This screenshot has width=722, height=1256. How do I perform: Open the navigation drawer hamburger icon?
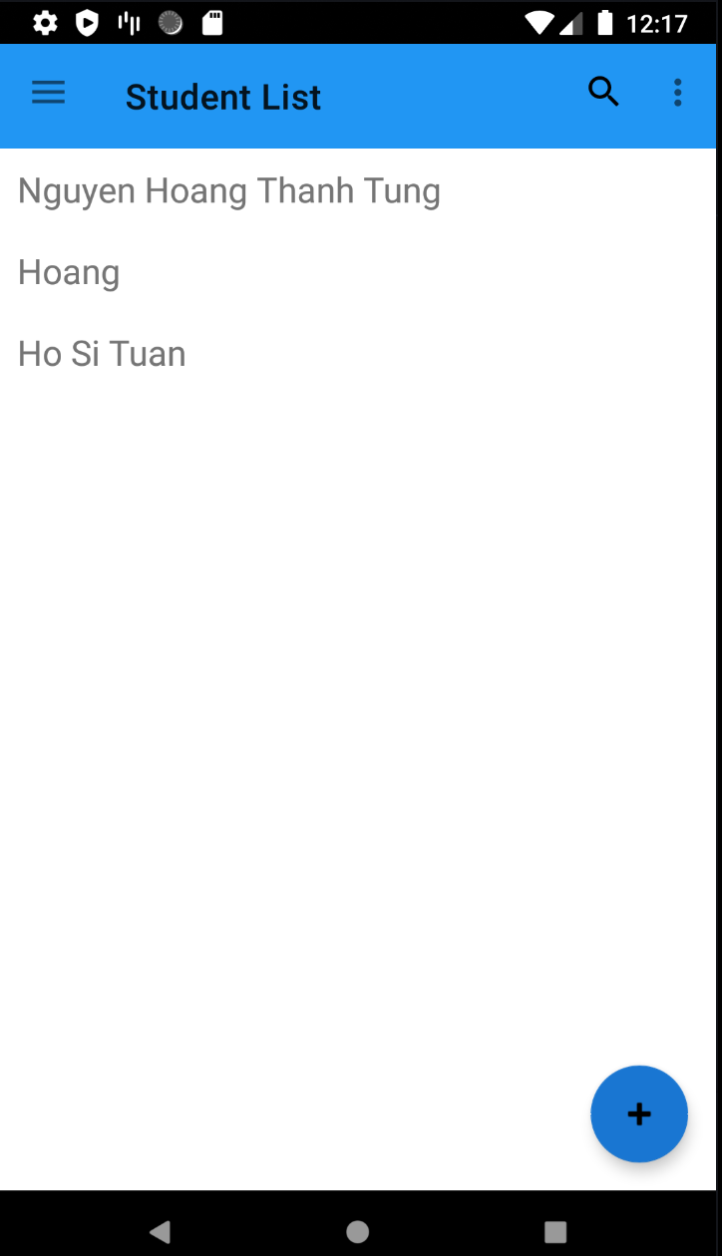48,92
